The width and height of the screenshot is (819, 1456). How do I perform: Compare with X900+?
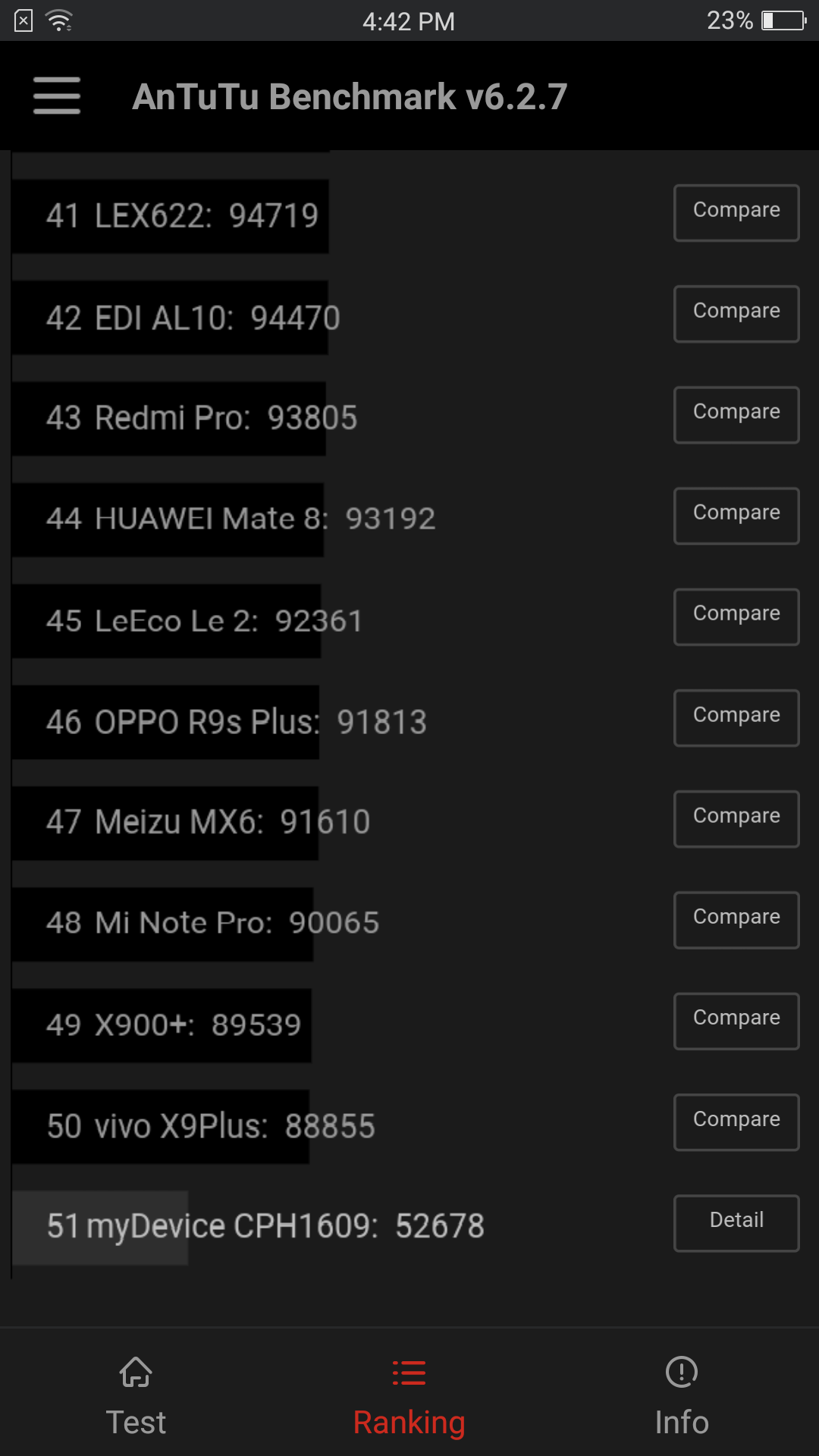[x=736, y=1021]
